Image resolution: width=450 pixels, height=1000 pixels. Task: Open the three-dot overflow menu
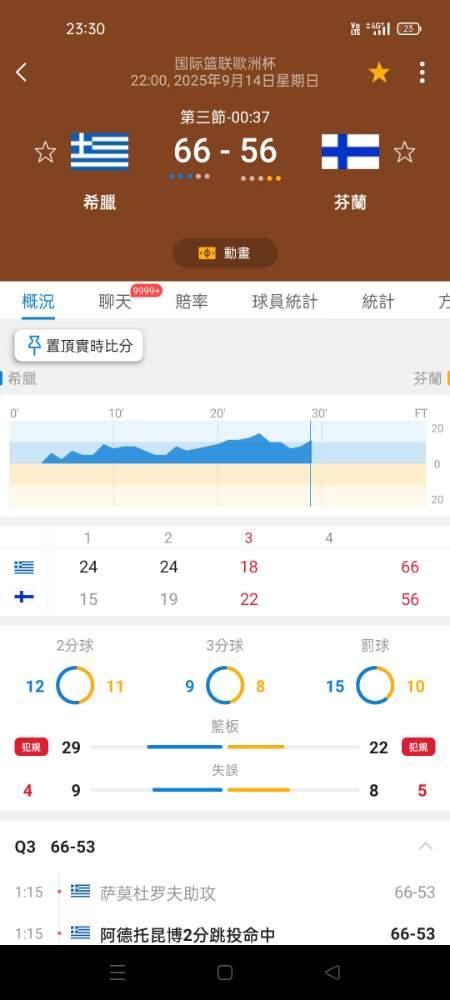(x=422, y=73)
